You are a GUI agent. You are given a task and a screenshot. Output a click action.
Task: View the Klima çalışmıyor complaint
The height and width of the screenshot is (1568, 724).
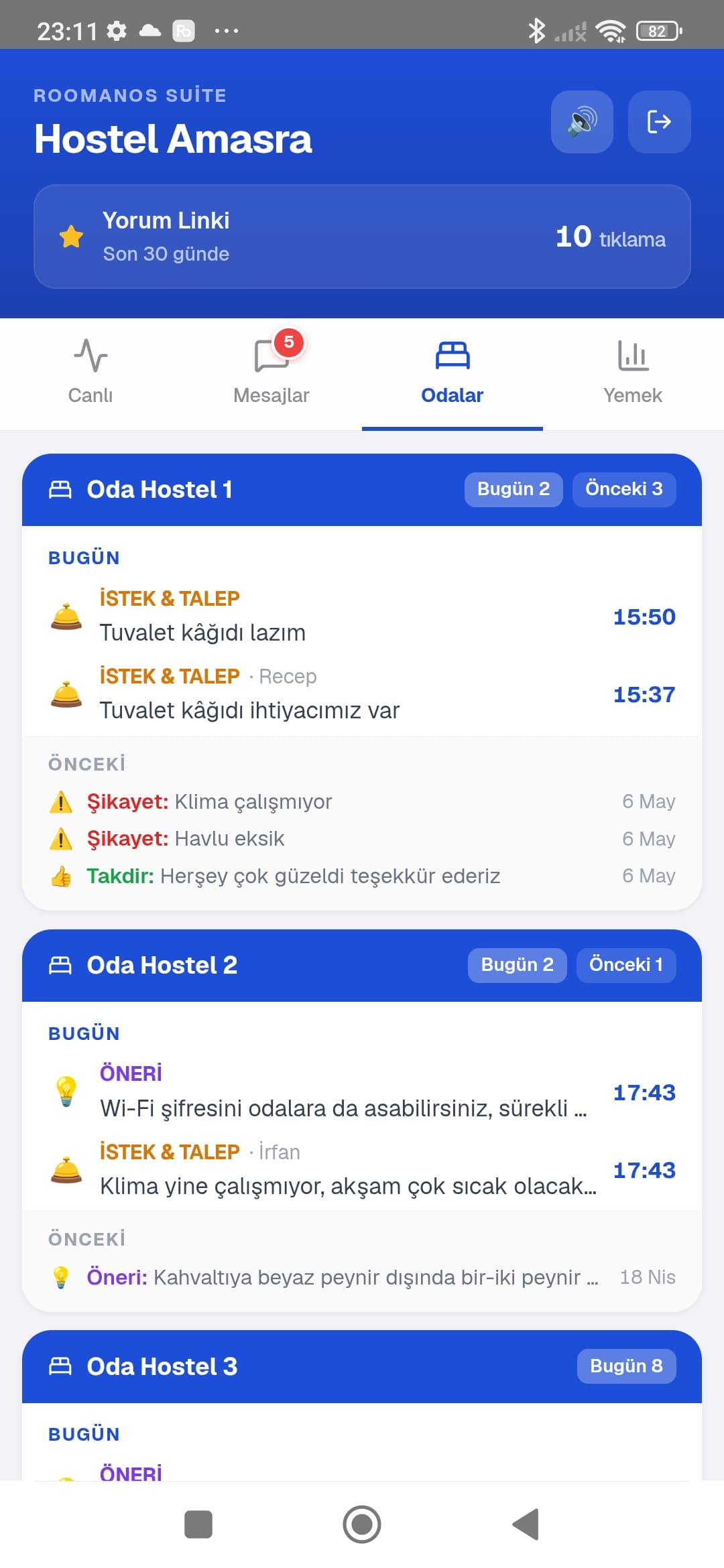pyautogui.click(x=362, y=801)
